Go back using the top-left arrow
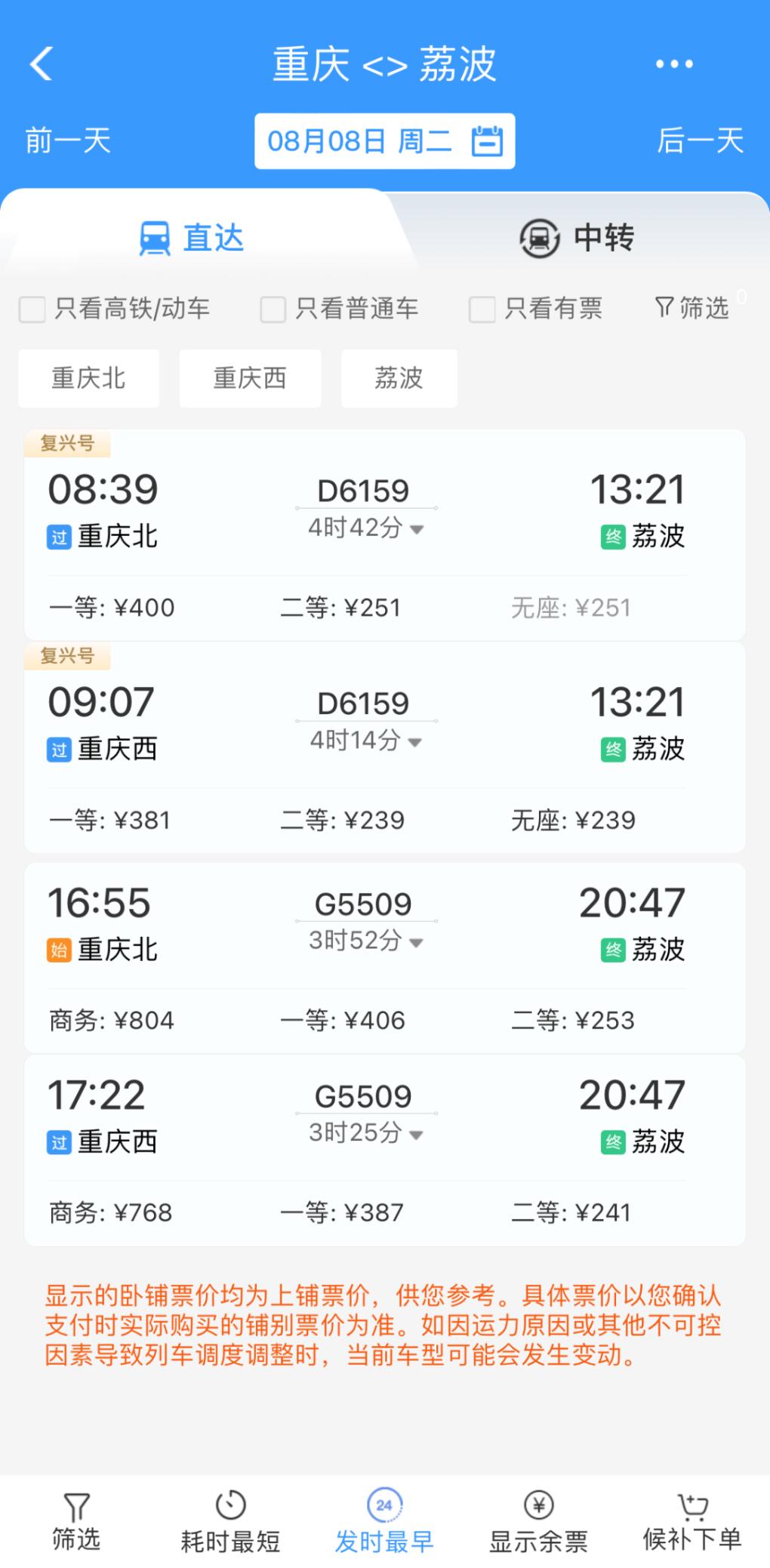Image resolution: width=770 pixels, height=1568 pixels. click(42, 63)
